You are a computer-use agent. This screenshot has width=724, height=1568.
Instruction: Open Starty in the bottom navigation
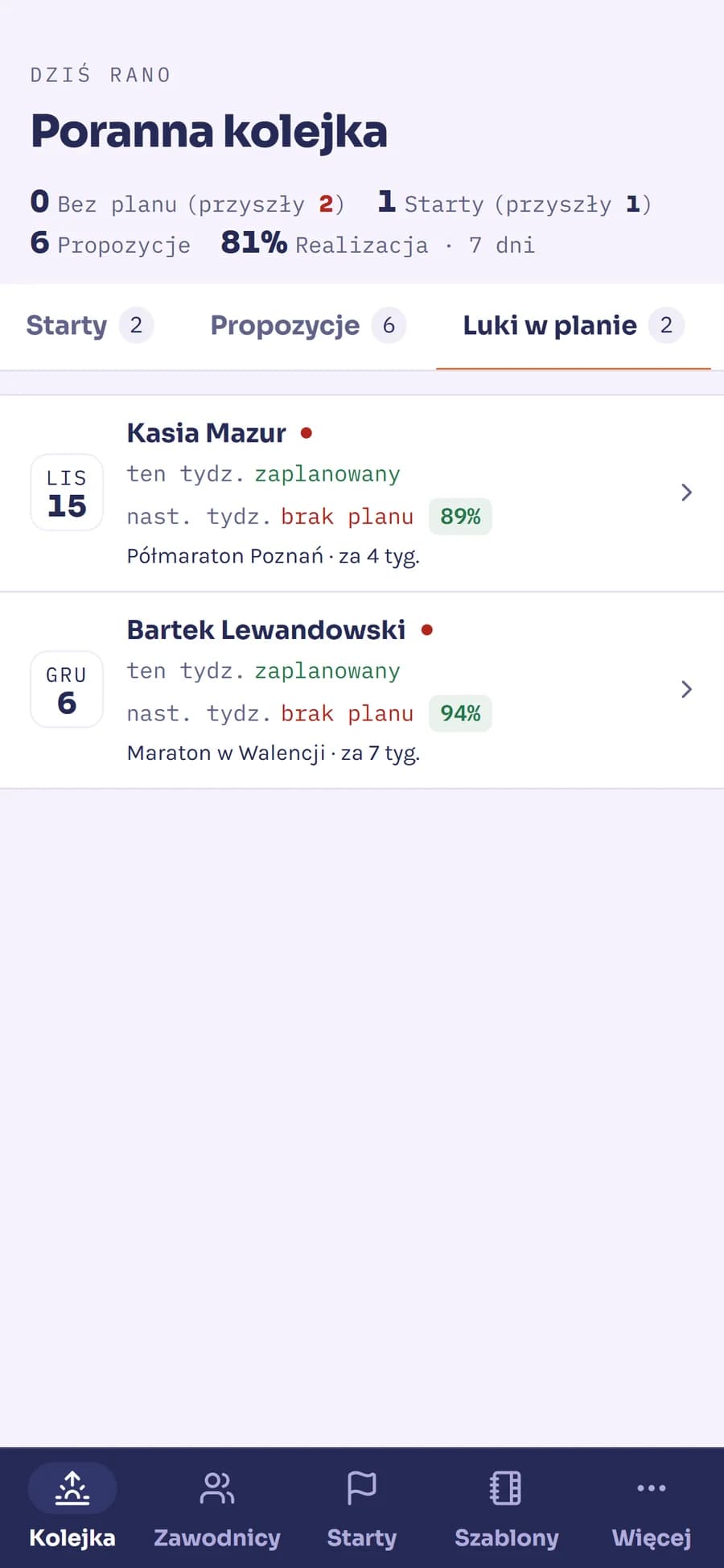click(362, 1507)
